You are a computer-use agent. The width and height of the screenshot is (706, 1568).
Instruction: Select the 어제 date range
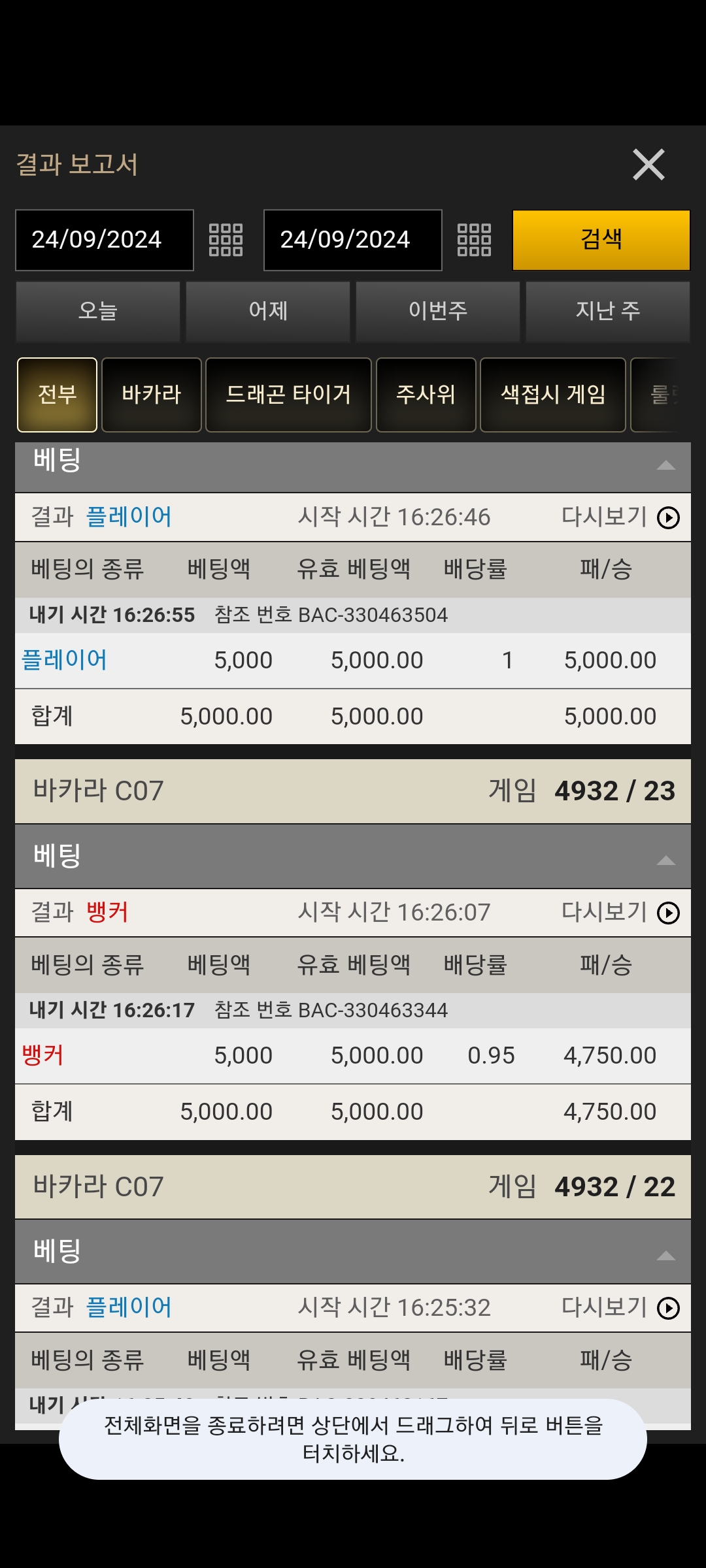(x=268, y=311)
